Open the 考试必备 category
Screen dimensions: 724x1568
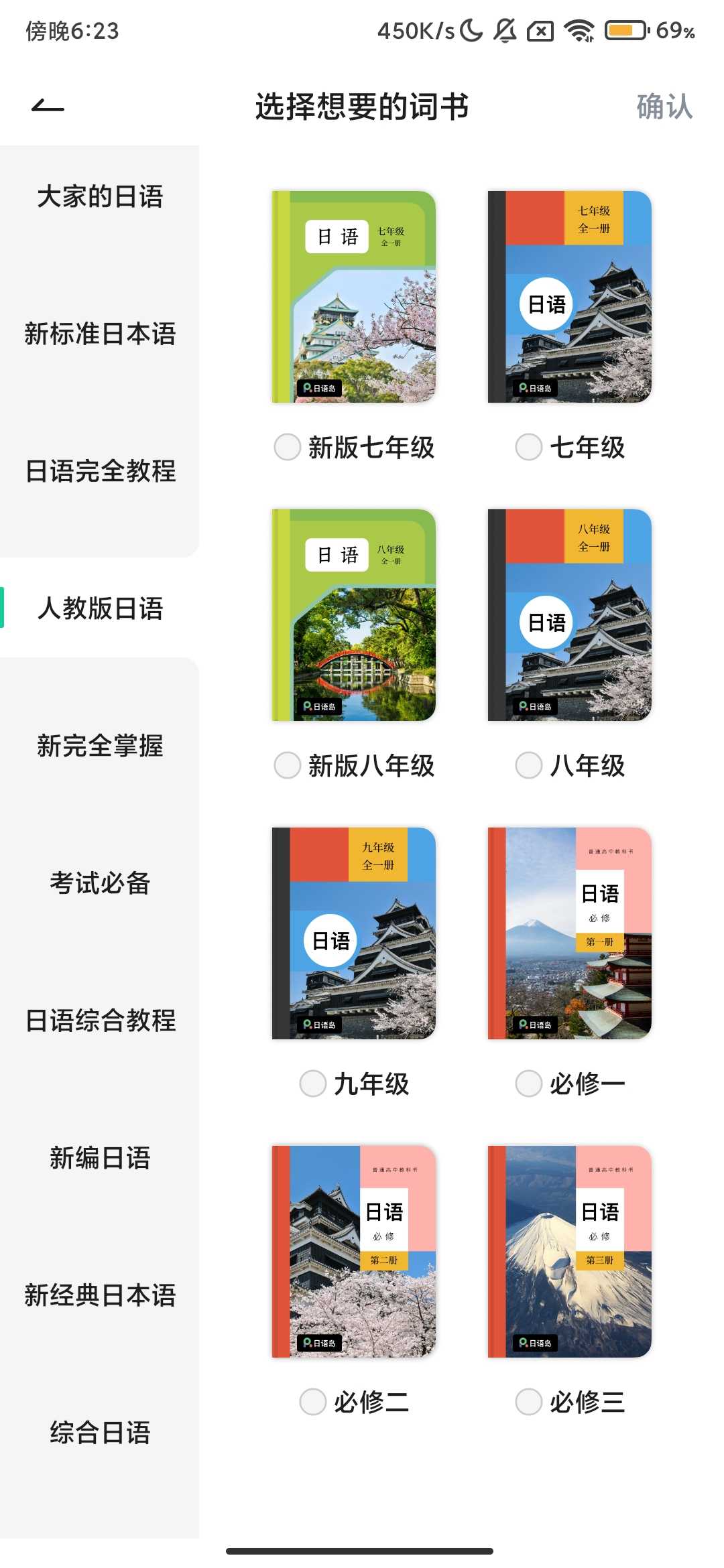coord(100,883)
